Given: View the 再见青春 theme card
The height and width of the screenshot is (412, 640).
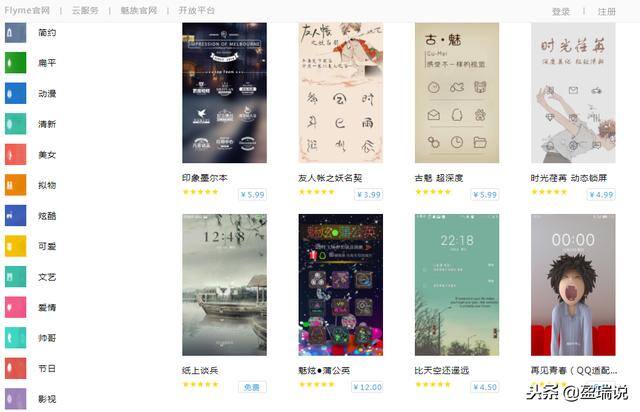Looking at the screenshot, I should (x=572, y=284).
